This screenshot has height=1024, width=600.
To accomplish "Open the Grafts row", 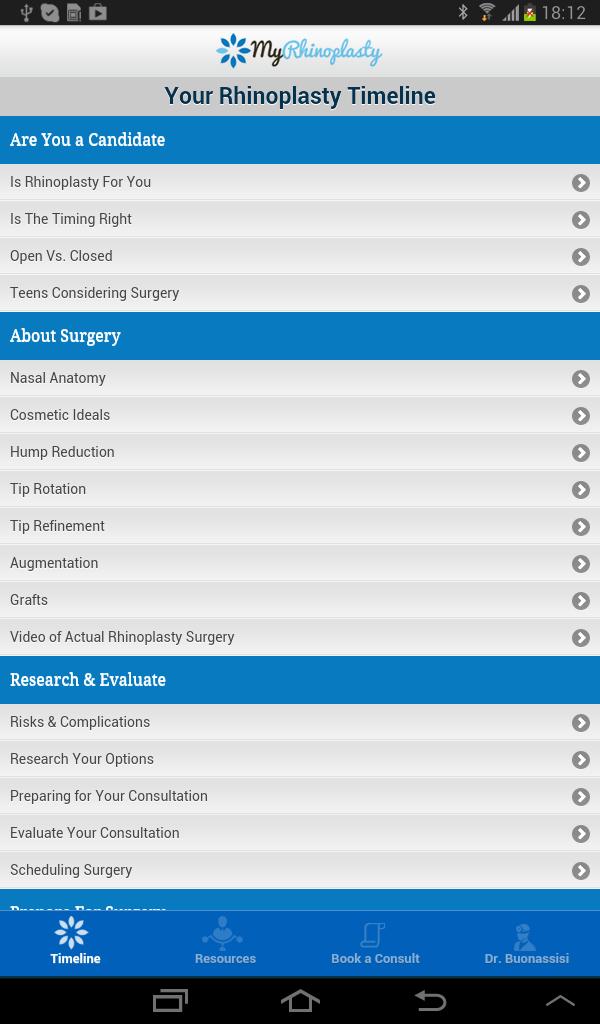I will 300,600.
